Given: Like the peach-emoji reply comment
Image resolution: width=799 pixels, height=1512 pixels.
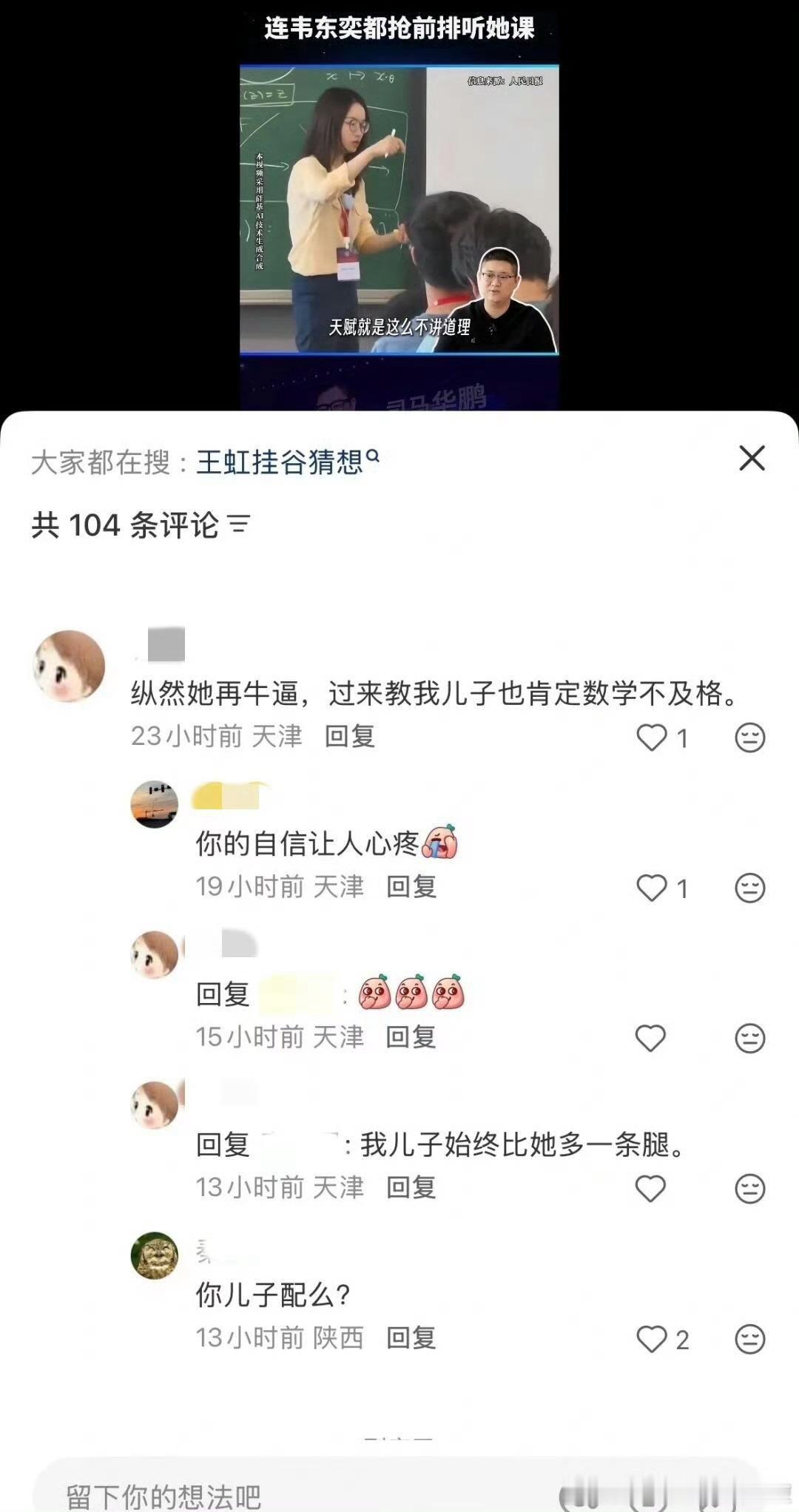Looking at the screenshot, I should (651, 1036).
